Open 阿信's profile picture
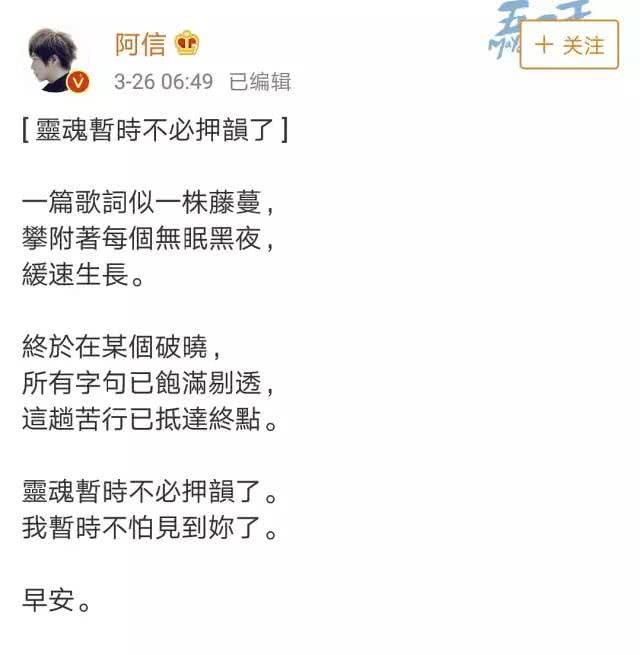Screen dimensions: 640x655 [57, 59]
